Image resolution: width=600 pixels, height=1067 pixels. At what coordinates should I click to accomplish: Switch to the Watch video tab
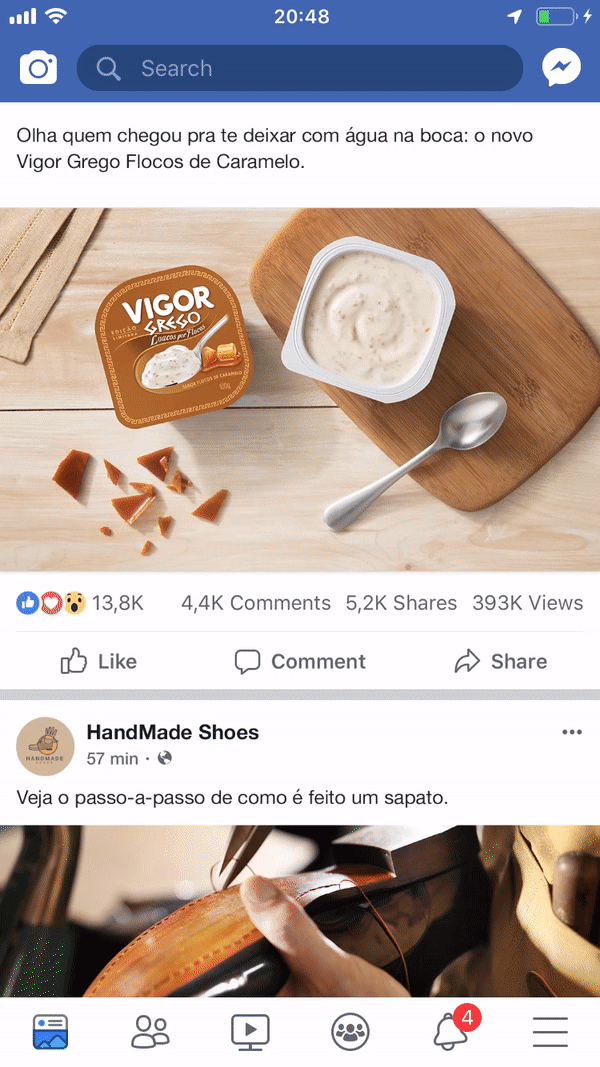pyautogui.click(x=250, y=1031)
